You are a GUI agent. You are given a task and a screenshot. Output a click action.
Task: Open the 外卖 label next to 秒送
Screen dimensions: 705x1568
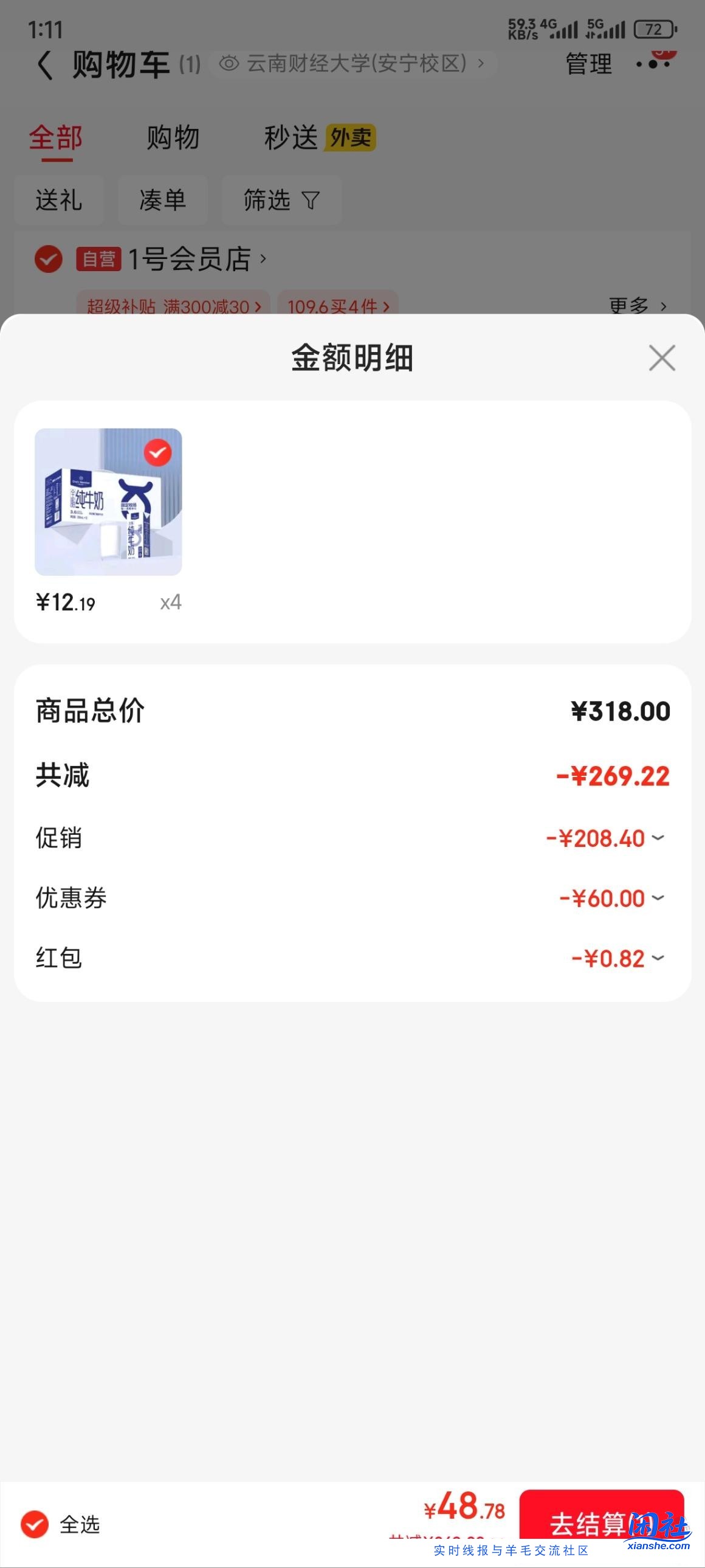[351, 137]
